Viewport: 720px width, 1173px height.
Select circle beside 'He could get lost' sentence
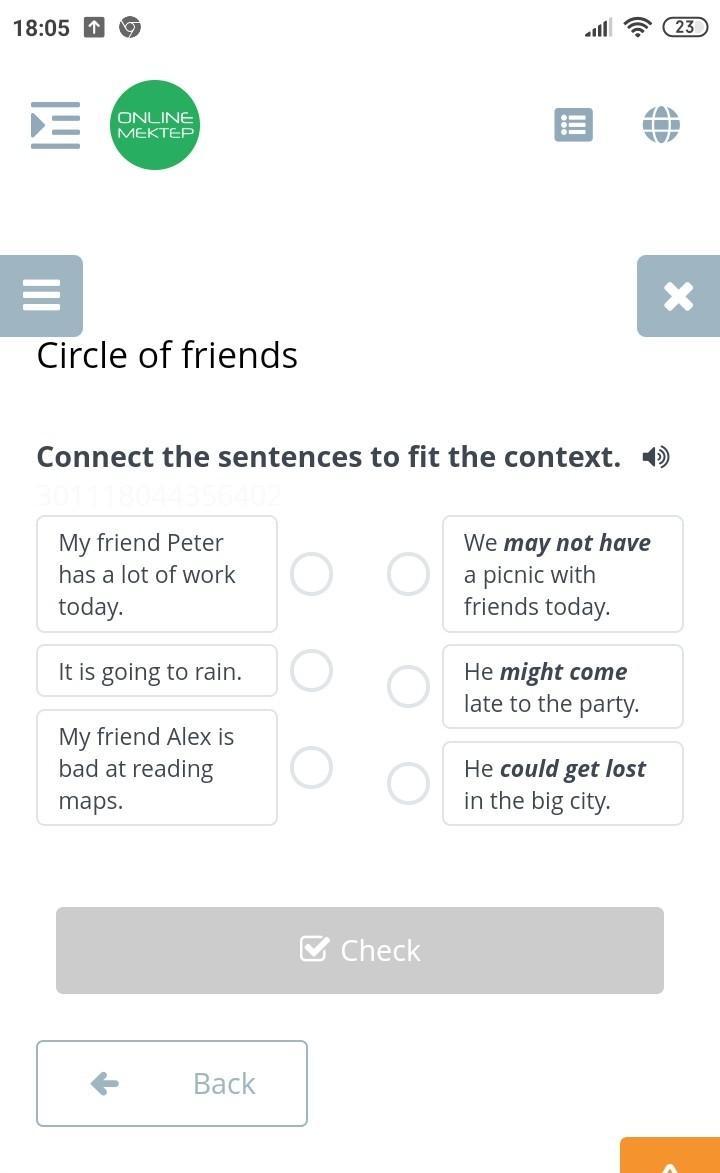pyautogui.click(x=409, y=783)
